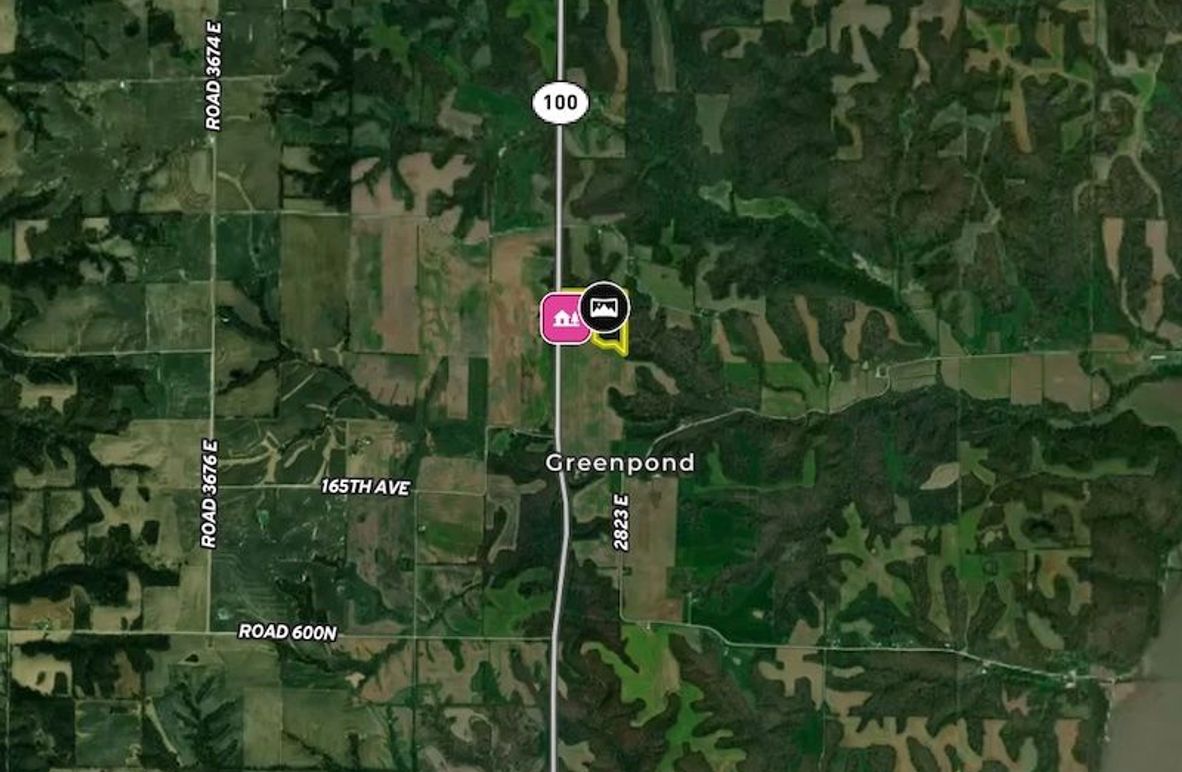This screenshot has height=772, width=1182.
Task: Tap the pink house property marker
Action: coord(565,318)
